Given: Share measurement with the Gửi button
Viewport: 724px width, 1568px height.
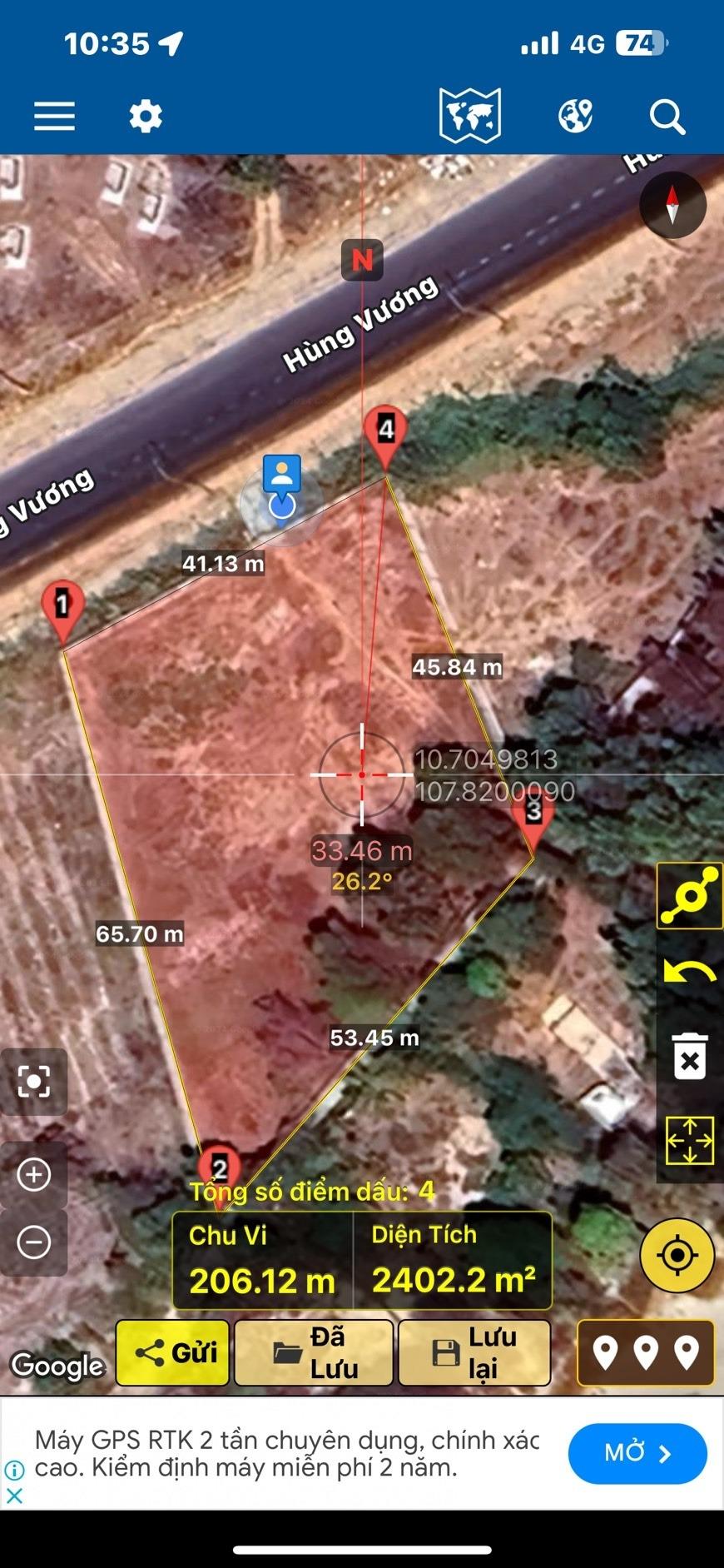Looking at the screenshot, I should pos(173,1352).
